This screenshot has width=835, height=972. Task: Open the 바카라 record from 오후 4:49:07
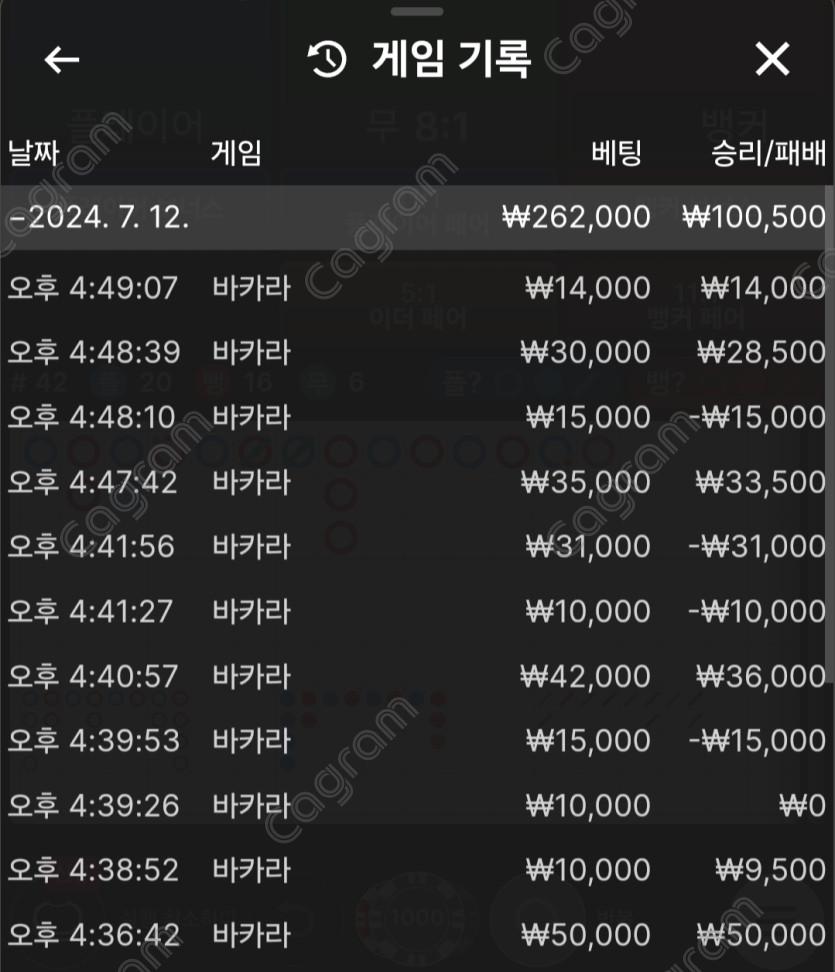pyautogui.click(x=415, y=288)
